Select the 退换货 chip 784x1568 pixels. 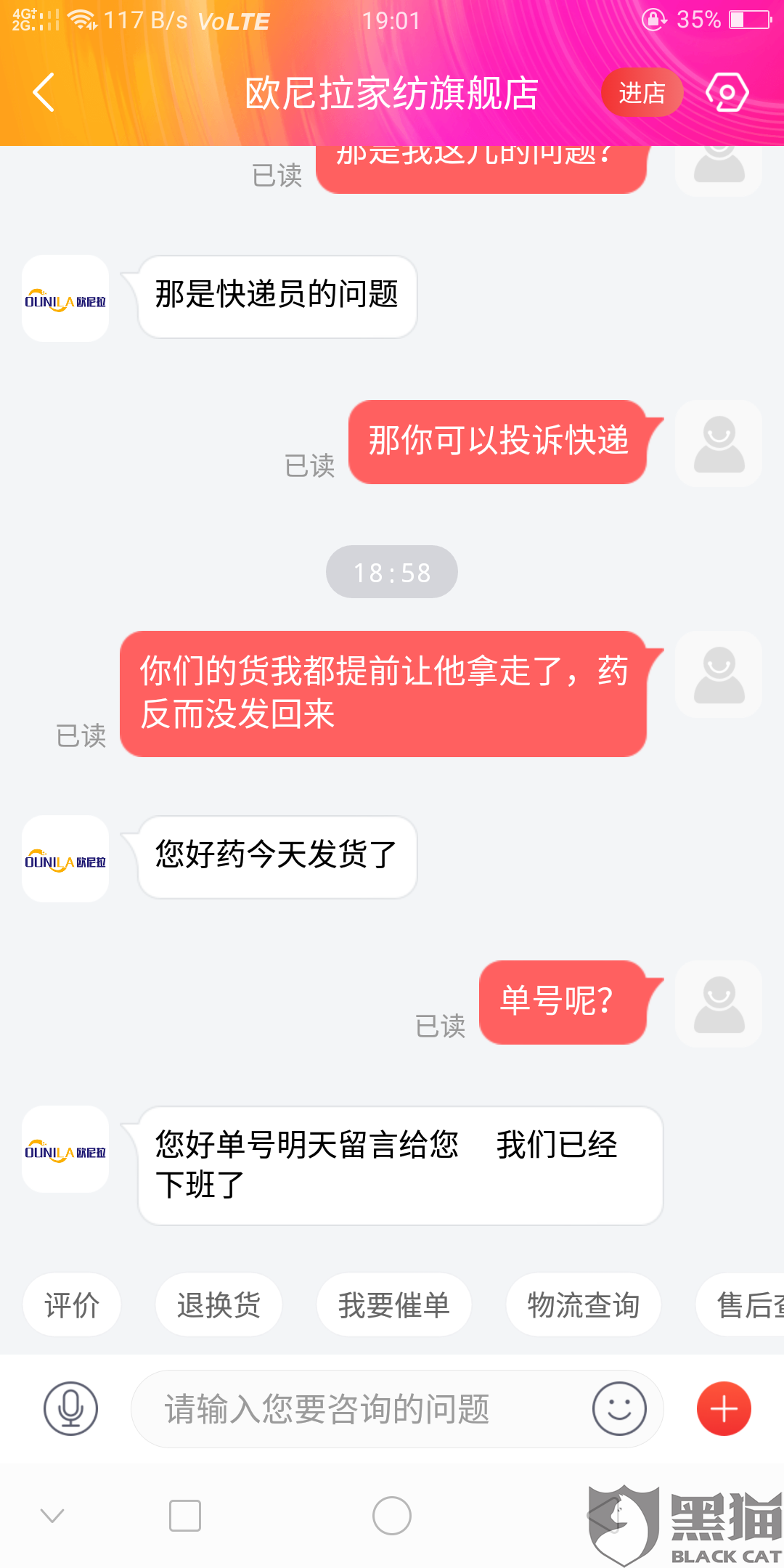(219, 1304)
